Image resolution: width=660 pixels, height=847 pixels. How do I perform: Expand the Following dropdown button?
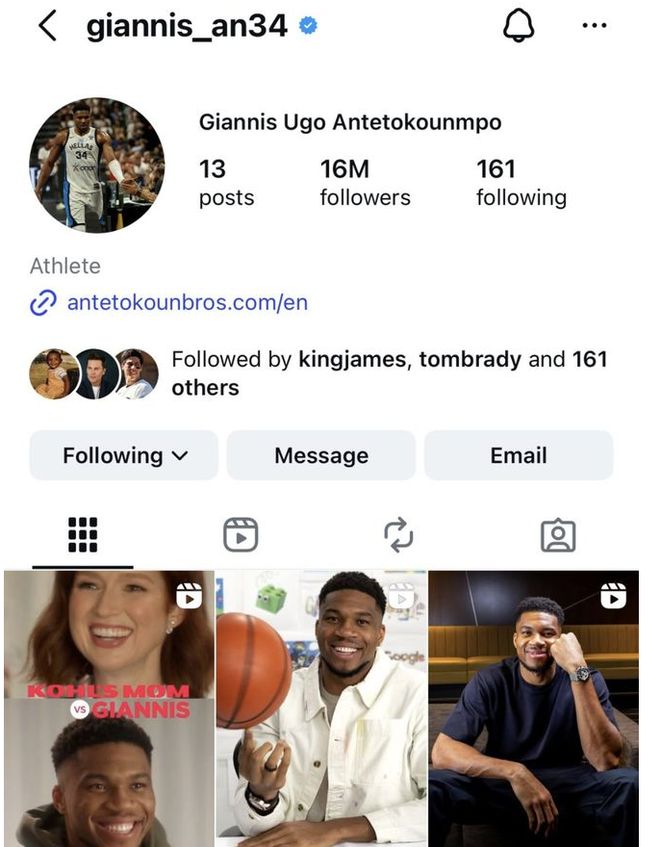pos(124,456)
